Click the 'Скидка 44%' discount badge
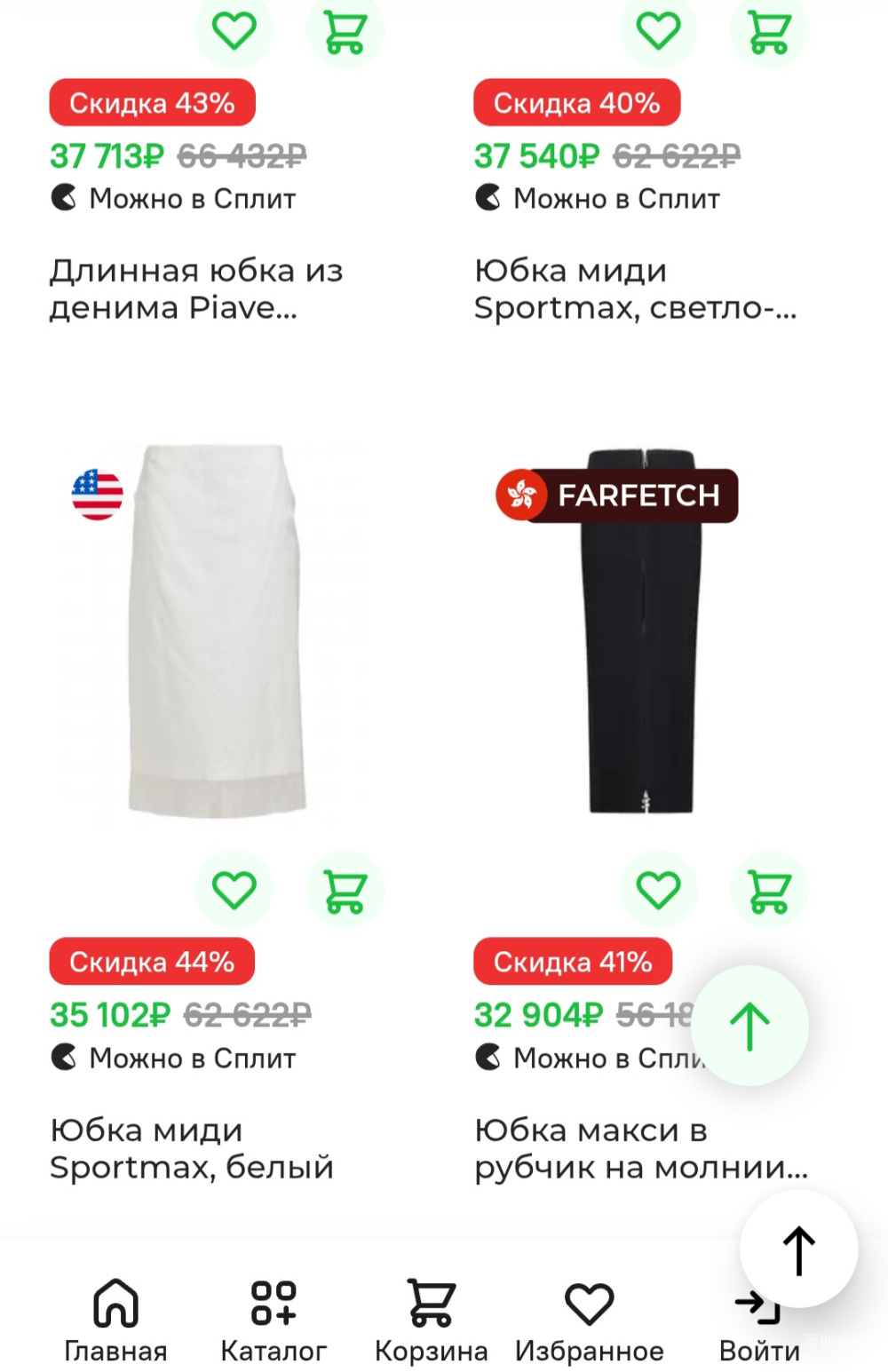Image resolution: width=888 pixels, height=1372 pixels. pyautogui.click(x=151, y=961)
